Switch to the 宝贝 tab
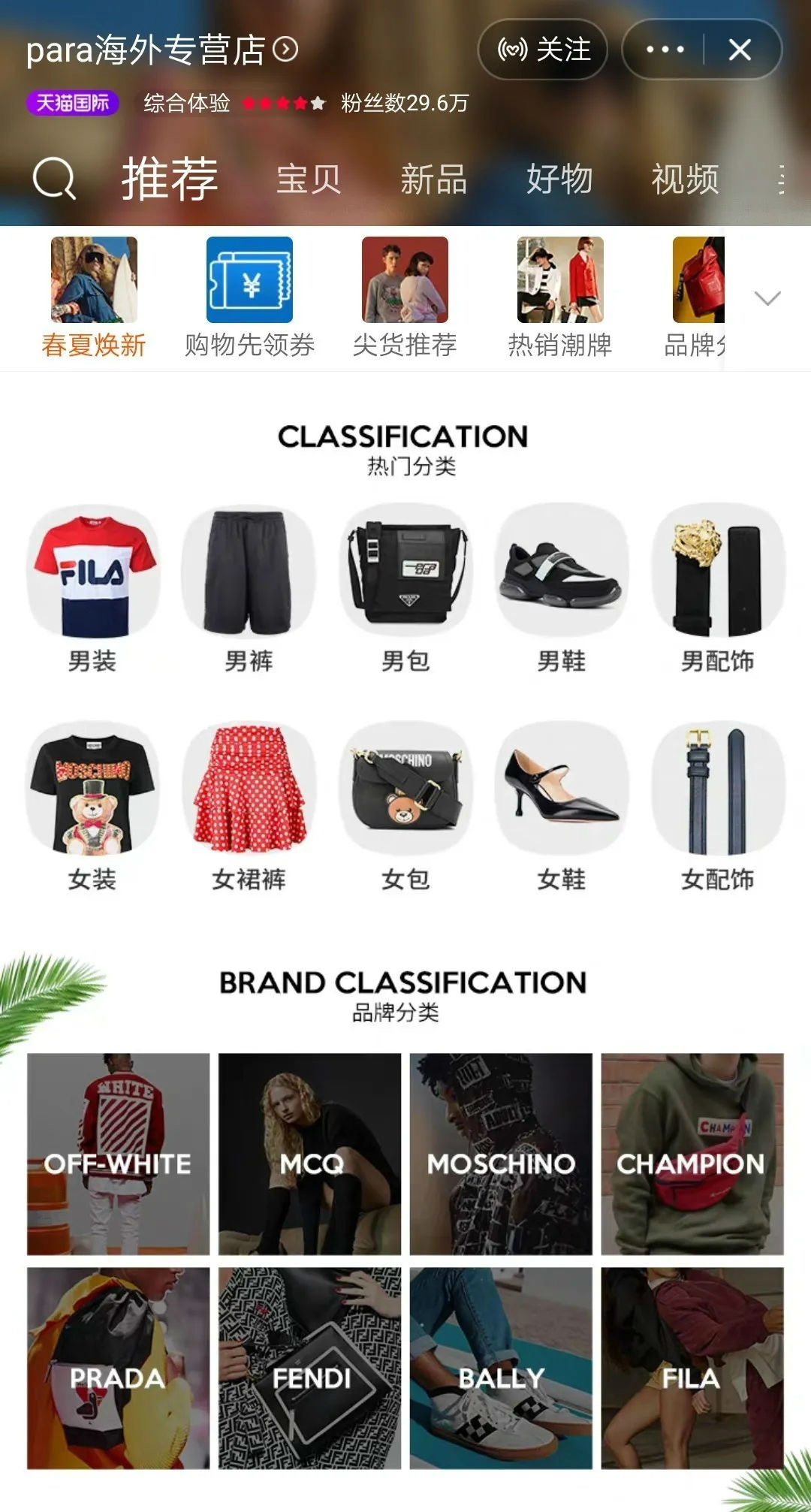Image resolution: width=811 pixels, height=1512 pixels. click(x=309, y=180)
